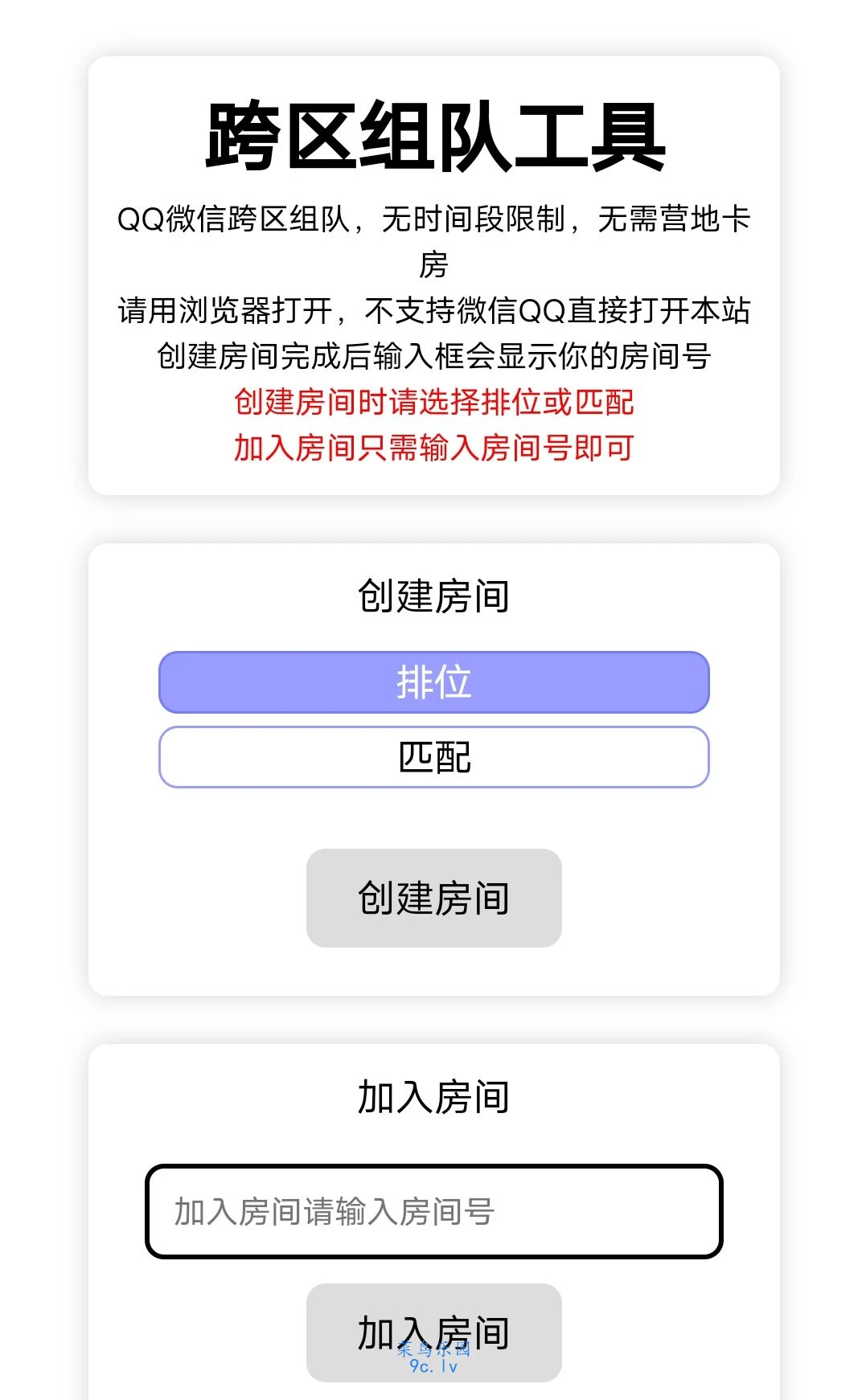Tap the gray 创建房间 button
The image size is (866, 1400).
[433, 898]
